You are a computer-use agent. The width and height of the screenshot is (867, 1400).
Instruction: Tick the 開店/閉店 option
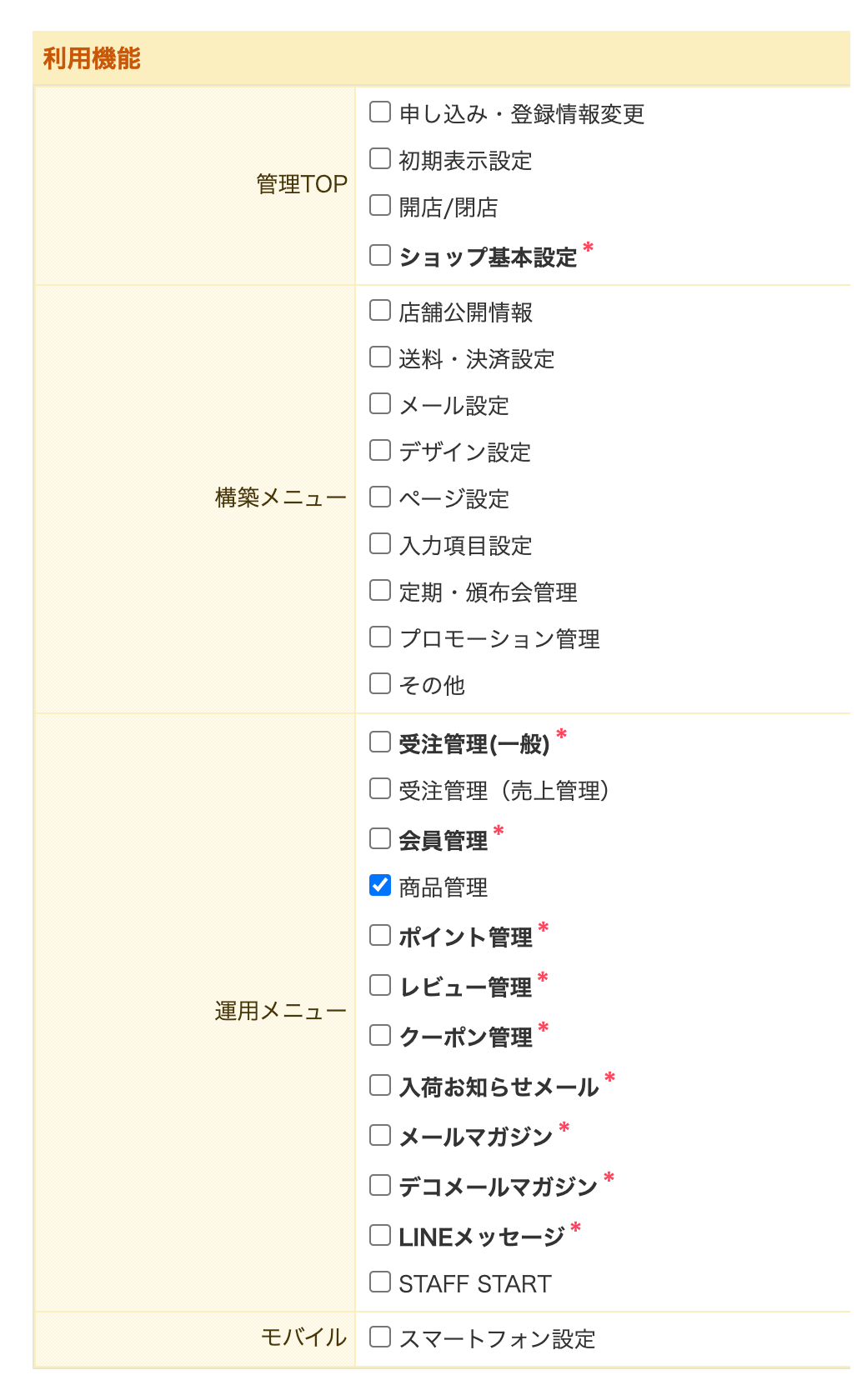pos(380,205)
